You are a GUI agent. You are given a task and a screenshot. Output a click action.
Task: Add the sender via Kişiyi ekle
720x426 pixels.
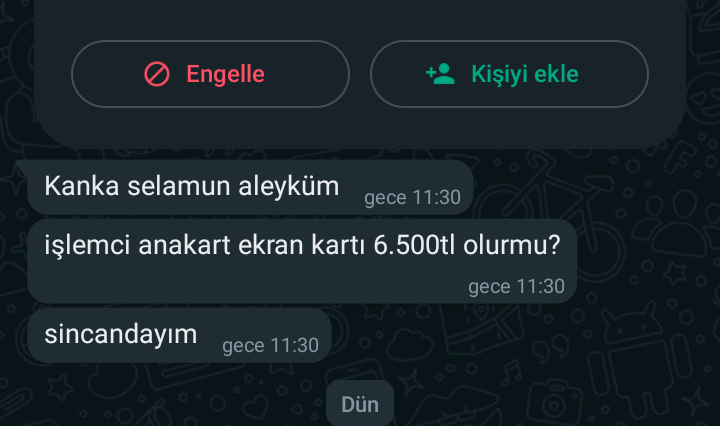click(x=509, y=74)
